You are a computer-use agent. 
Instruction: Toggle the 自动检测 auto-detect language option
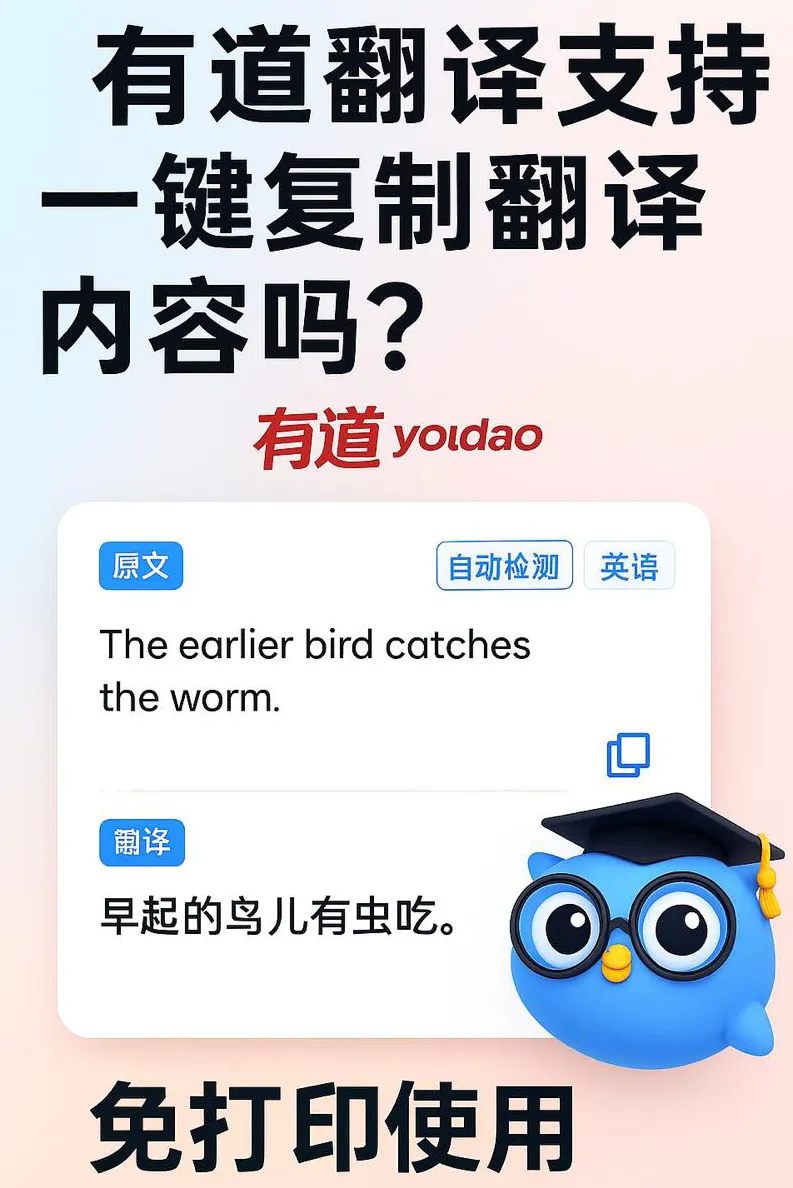[x=503, y=565]
